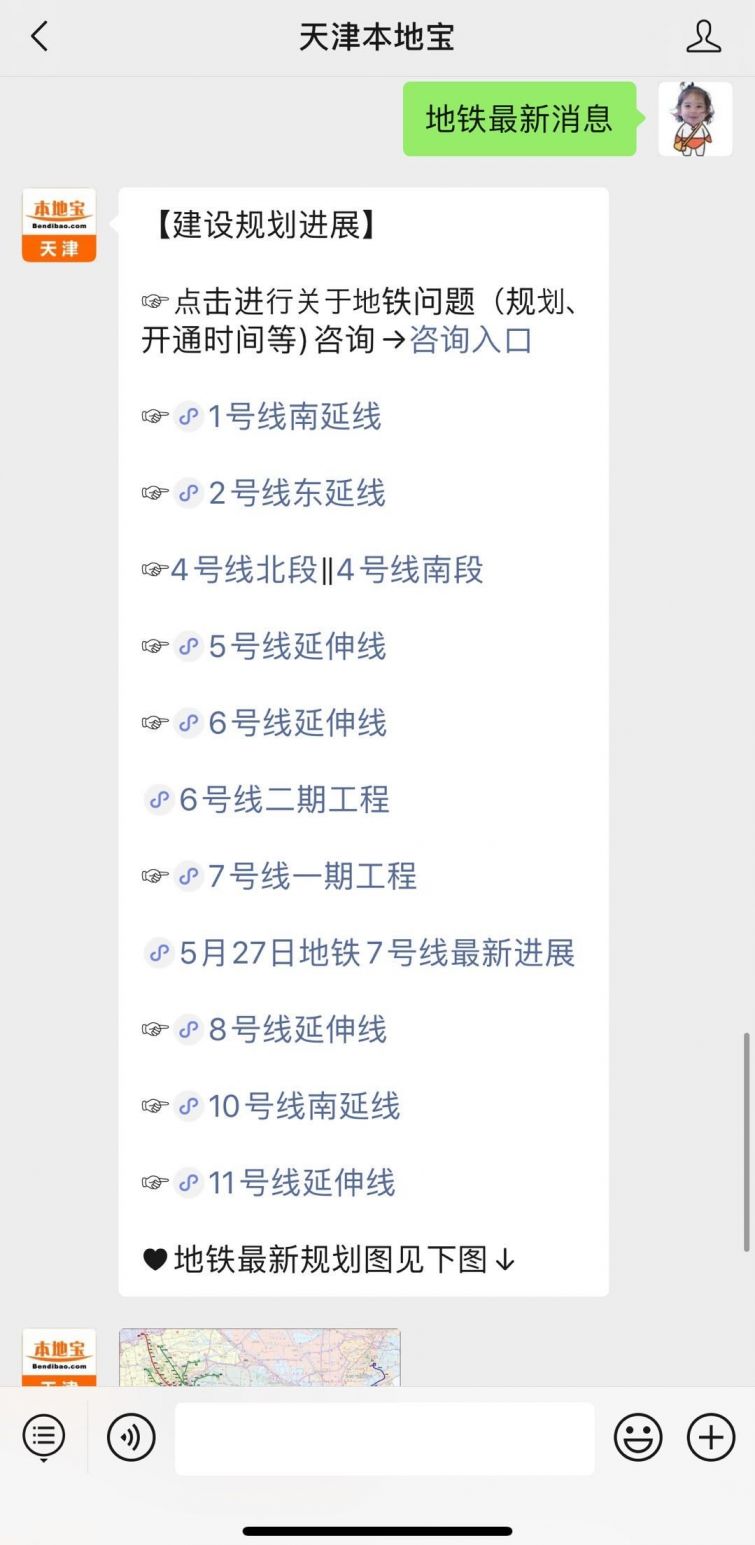The height and width of the screenshot is (1545, 755).
Task: Open the 6号线二期工程 link
Action: click(x=284, y=799)
